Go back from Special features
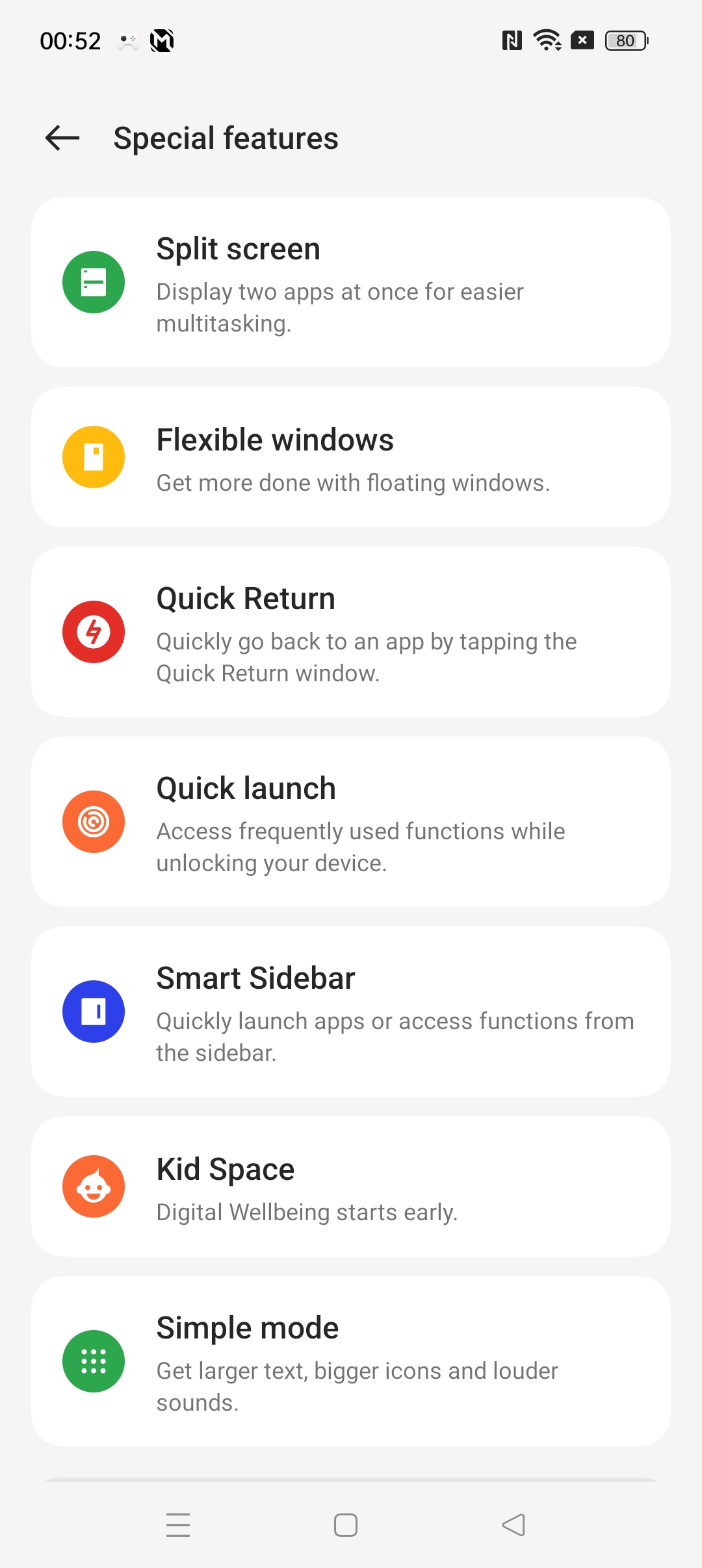 pos(62,138)
